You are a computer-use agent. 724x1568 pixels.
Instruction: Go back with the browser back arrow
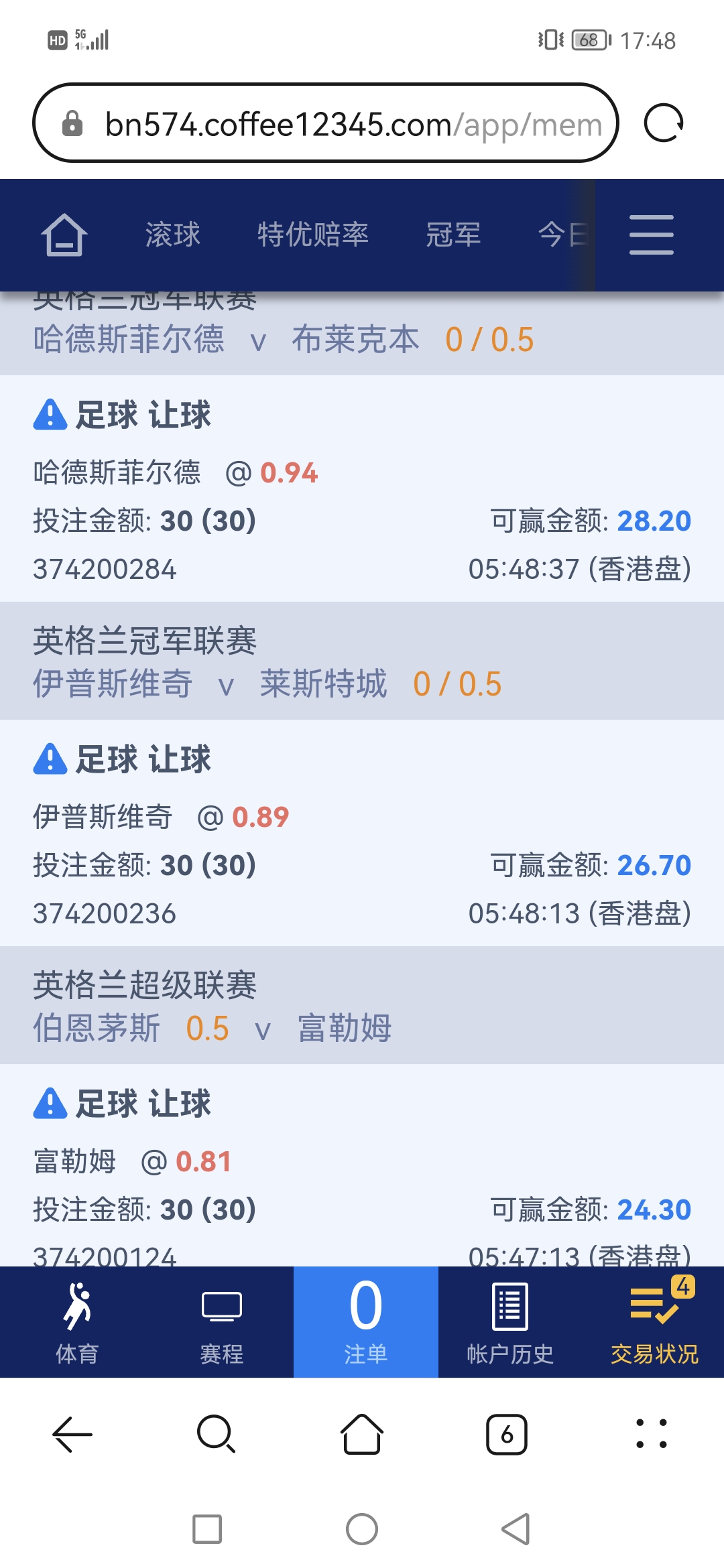[x=72, y=1435]
